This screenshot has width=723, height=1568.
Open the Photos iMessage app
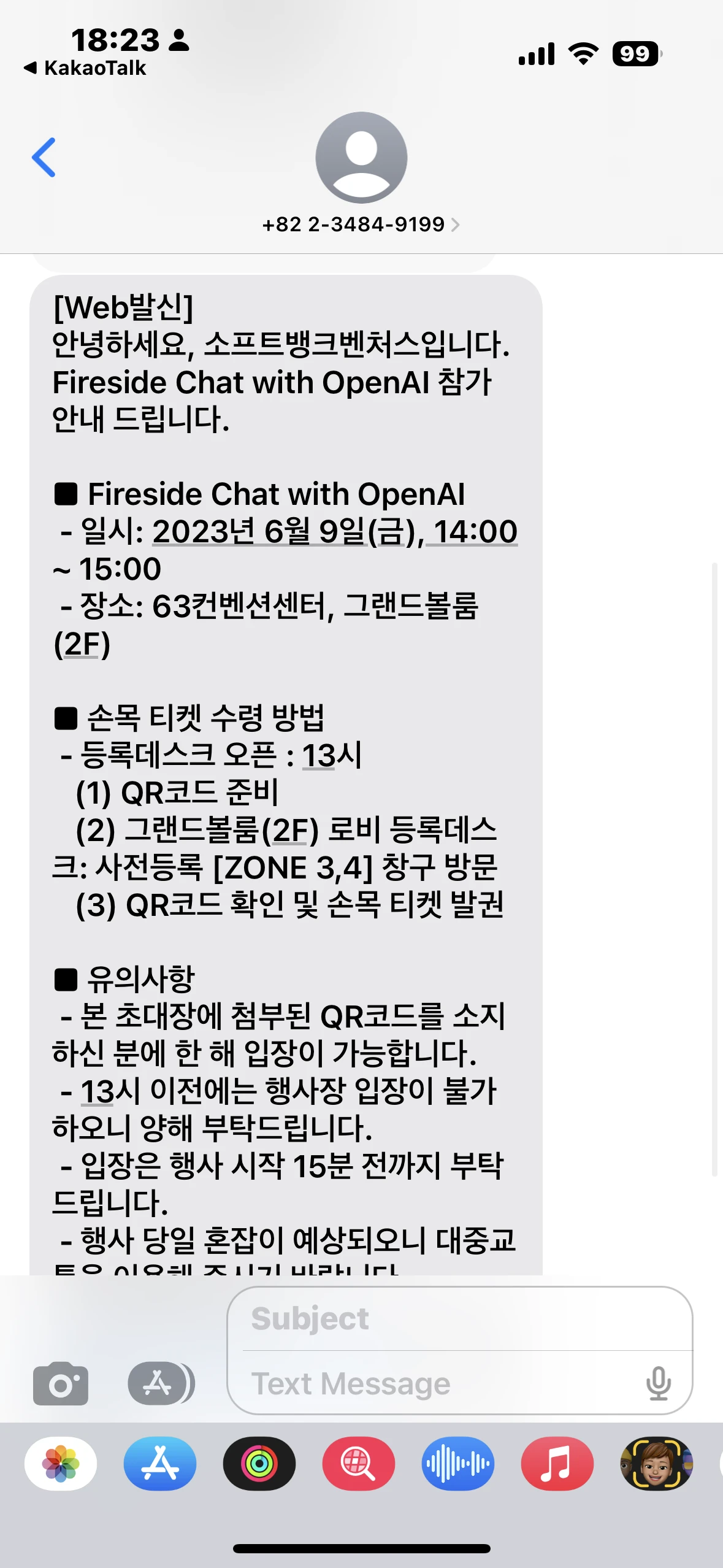[61, 1464]
